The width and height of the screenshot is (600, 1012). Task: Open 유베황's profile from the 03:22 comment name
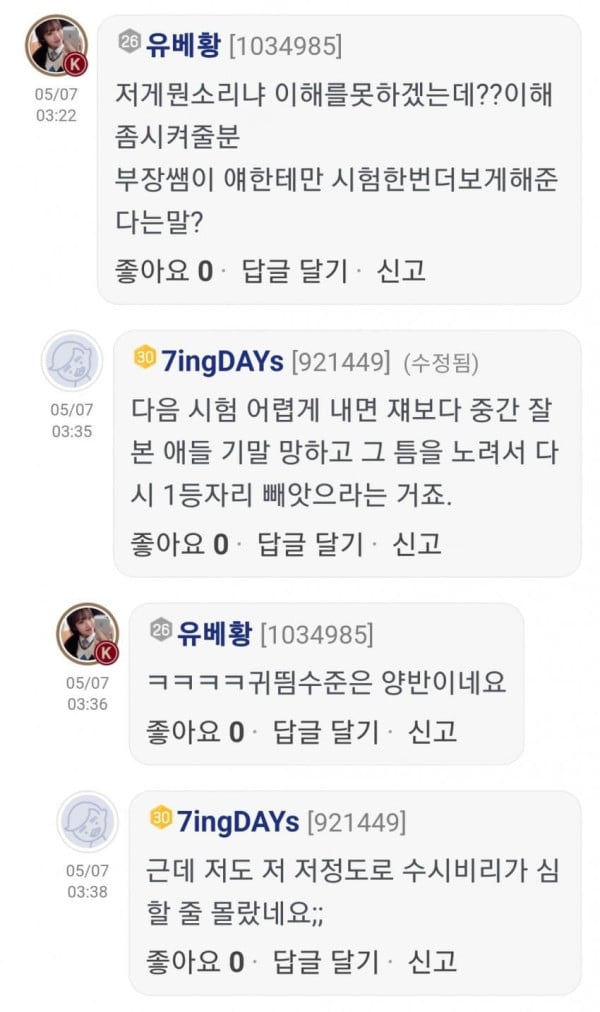[183, 44]
